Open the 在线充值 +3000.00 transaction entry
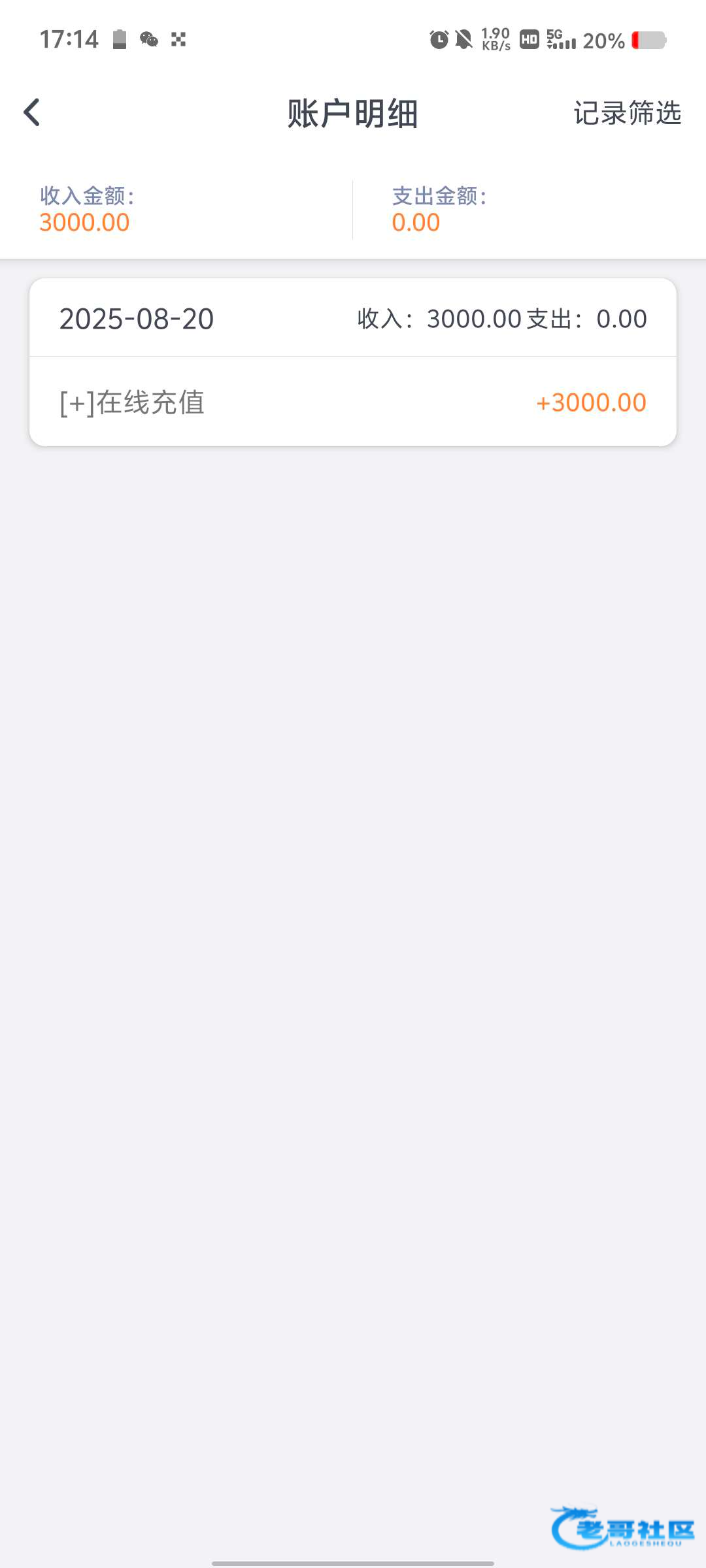706x1568 pixels. [353, 402]
